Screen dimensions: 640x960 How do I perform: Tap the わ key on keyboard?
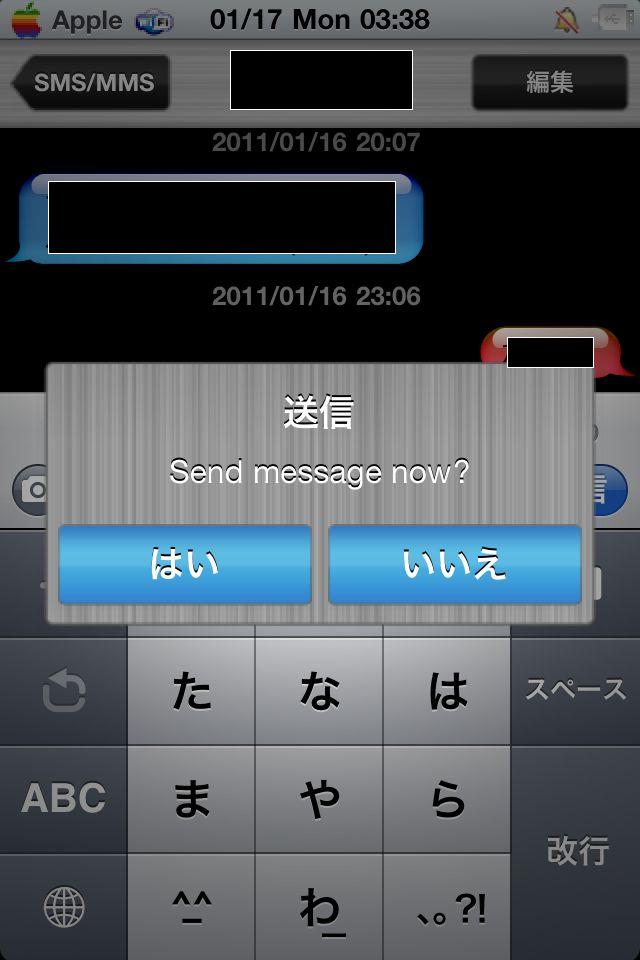click(319, 907)
